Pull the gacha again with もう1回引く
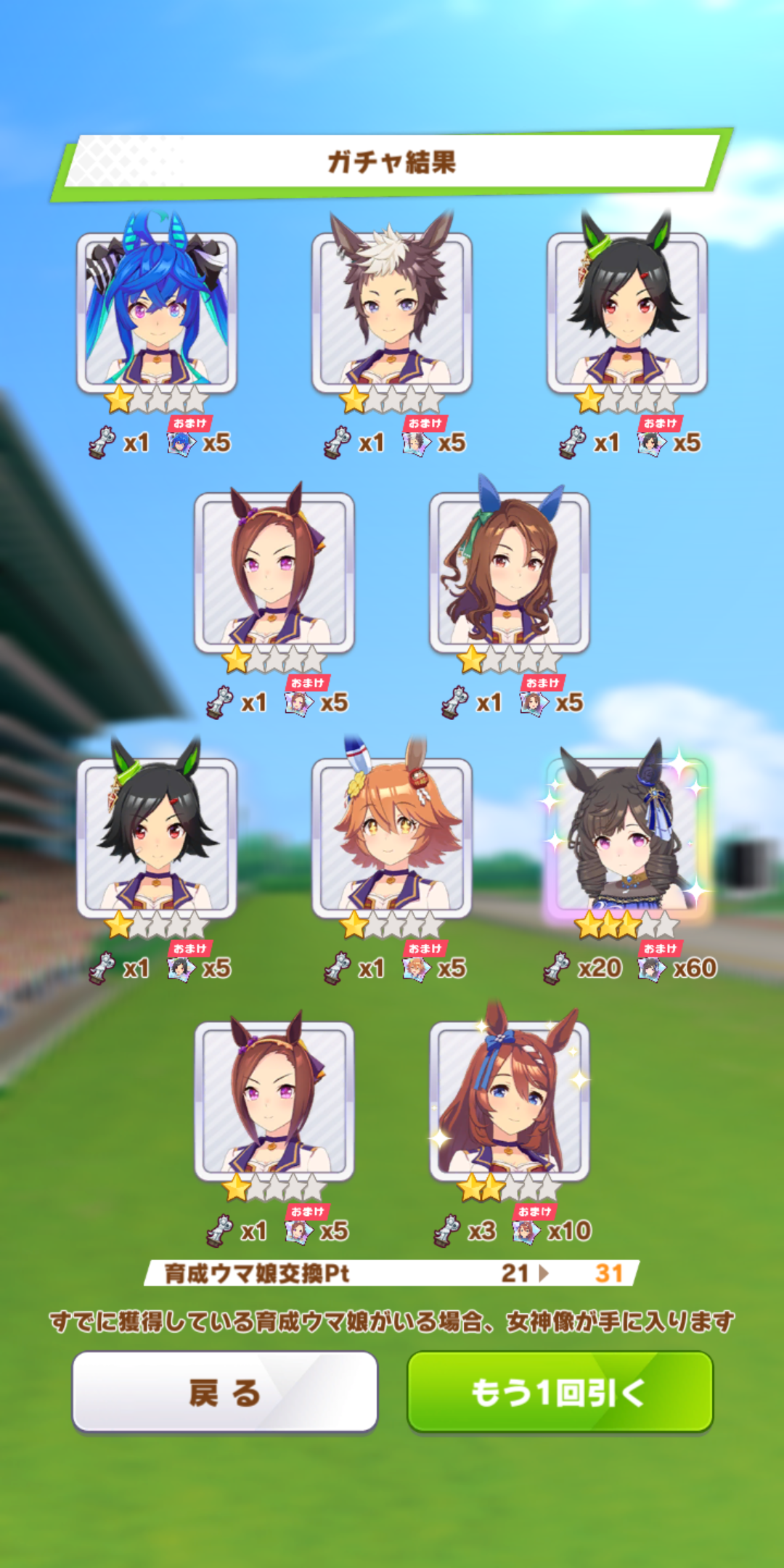This screenshot has height=1568, width=784. click(560, 1392)
